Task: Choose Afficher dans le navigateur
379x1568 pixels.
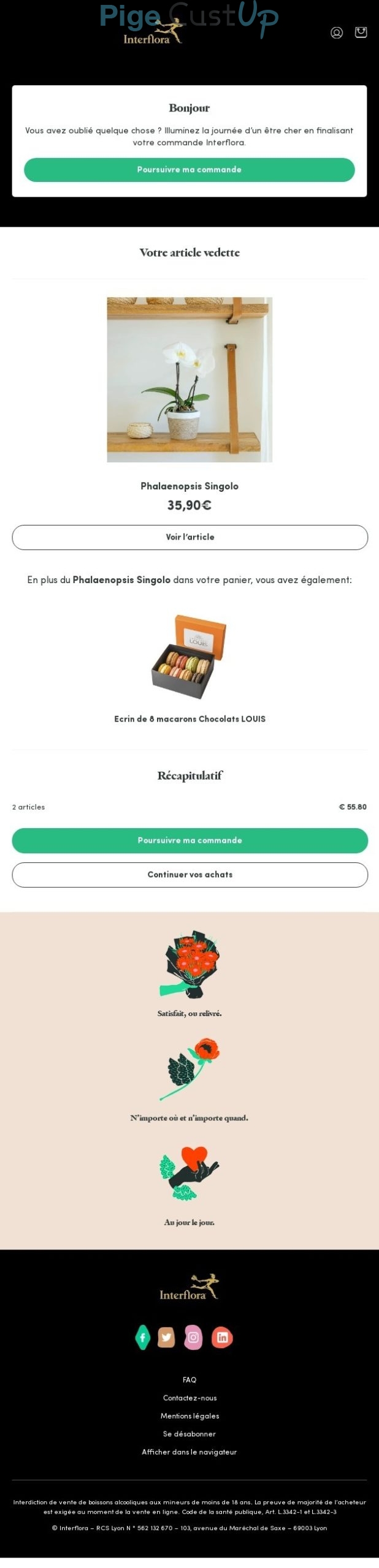Action: click(x=189, y=1452)
